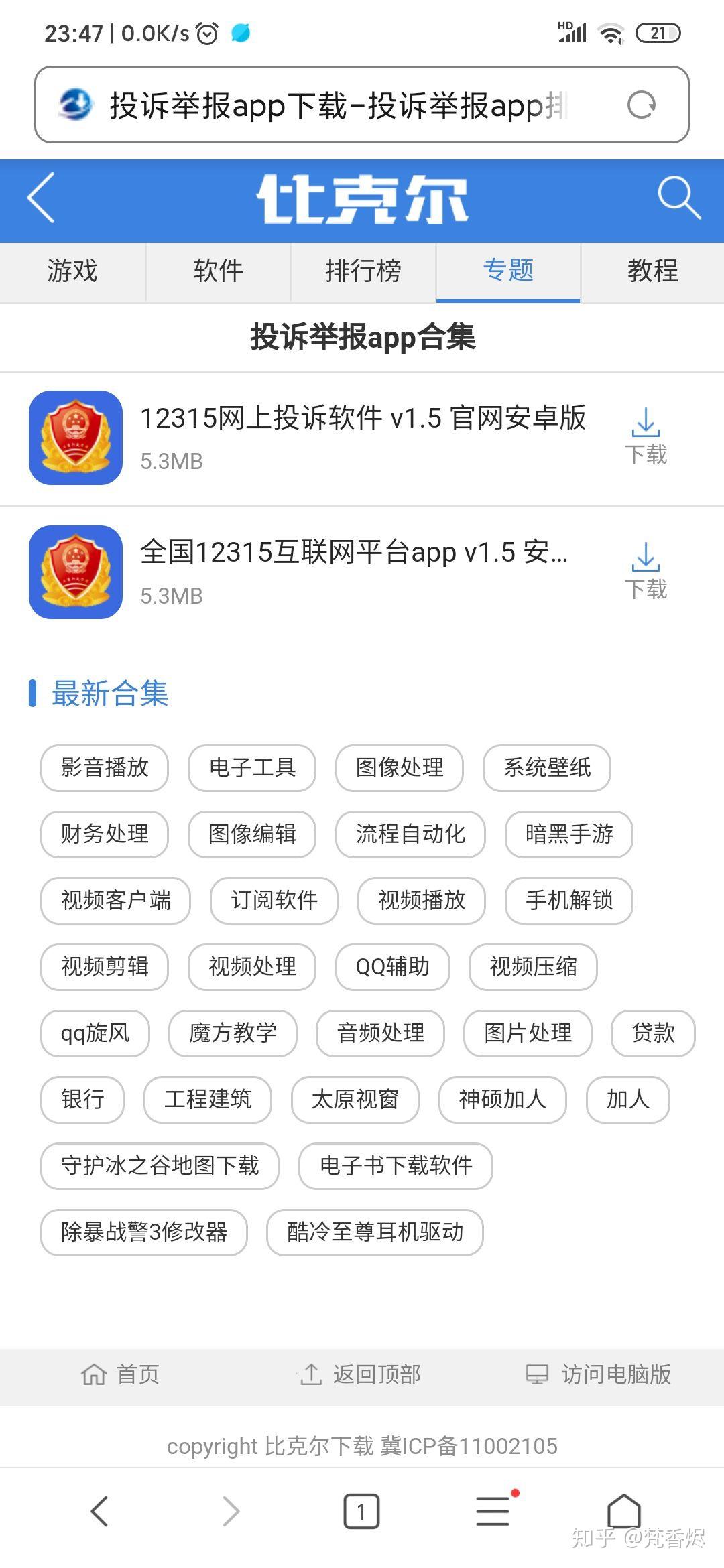Go back using the header arrow

click(x=42, y=198)
